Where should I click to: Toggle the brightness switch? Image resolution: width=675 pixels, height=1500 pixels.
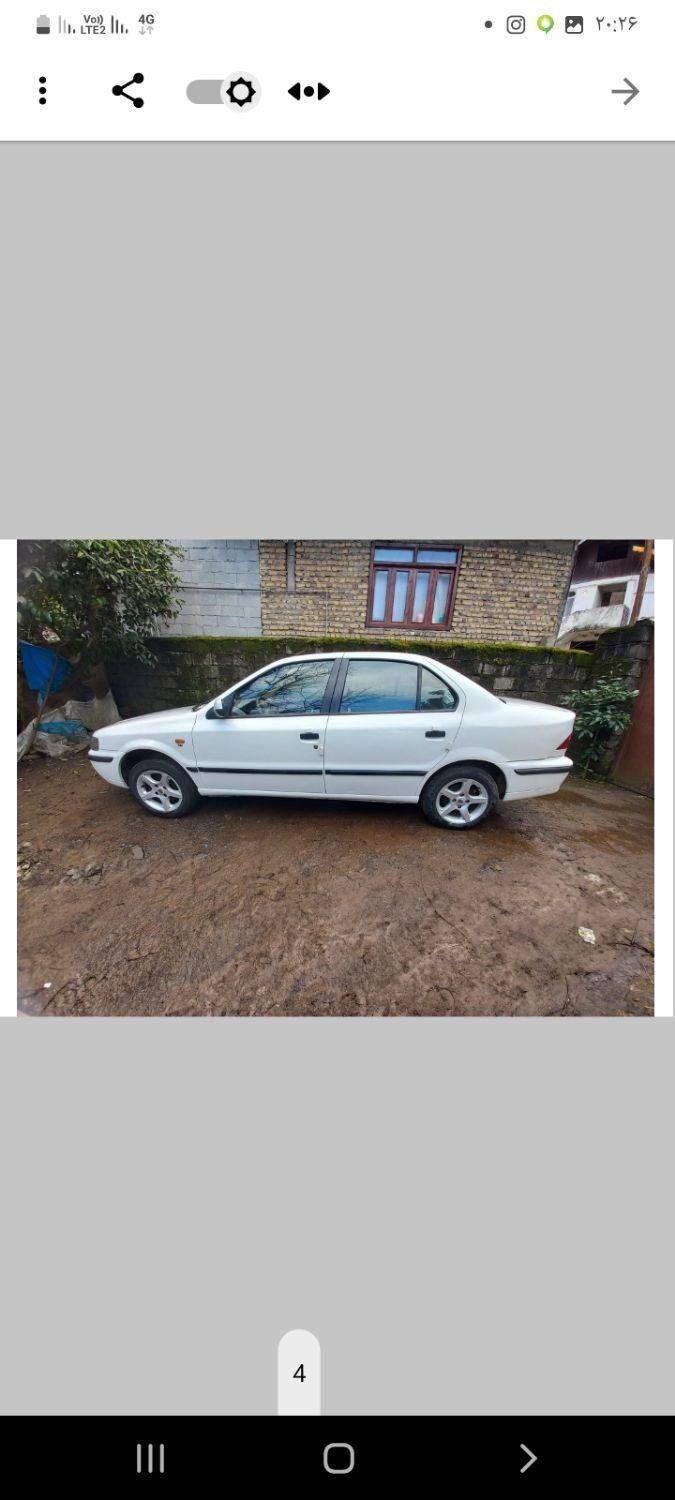pyautogui.click(x=223, y=92)
